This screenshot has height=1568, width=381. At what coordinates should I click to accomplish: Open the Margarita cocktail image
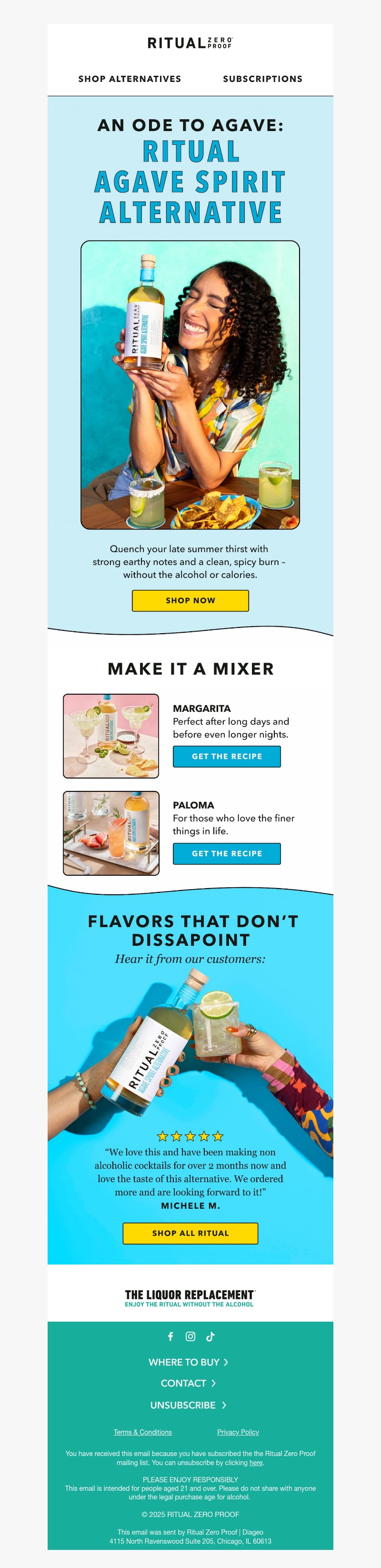(111, 736)
